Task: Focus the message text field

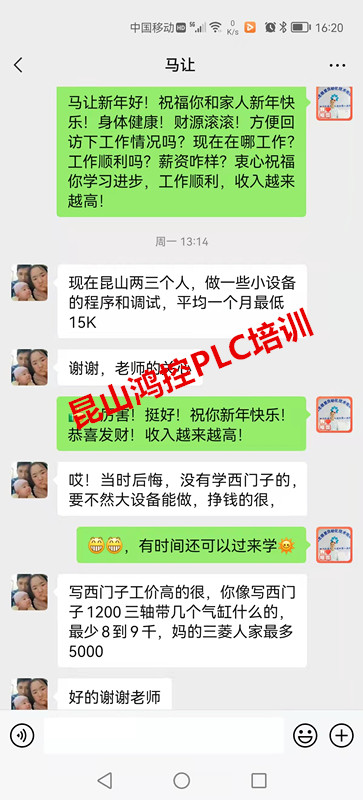Action: coord(163,736)
